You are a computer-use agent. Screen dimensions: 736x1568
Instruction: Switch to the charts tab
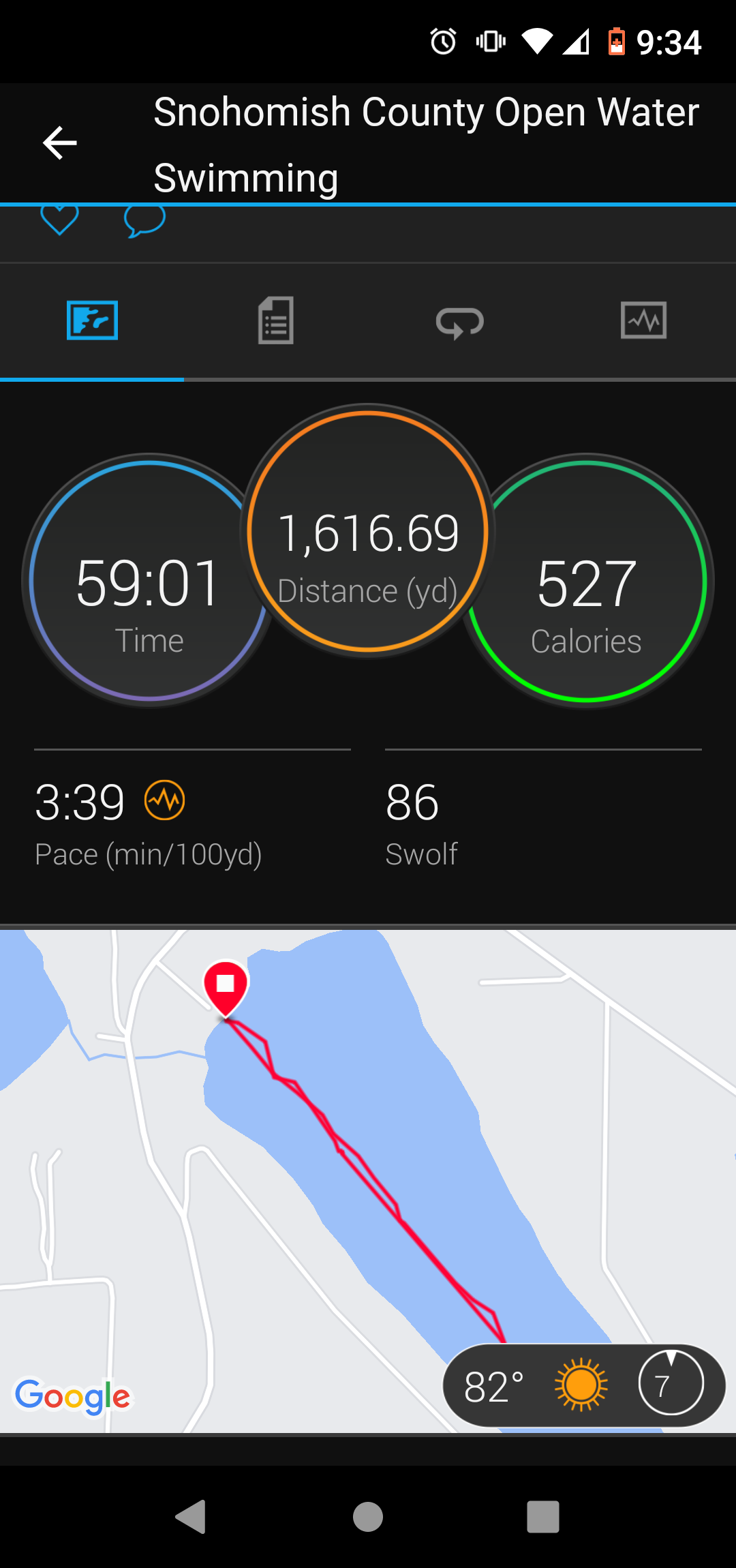click(x=643, y=320)
